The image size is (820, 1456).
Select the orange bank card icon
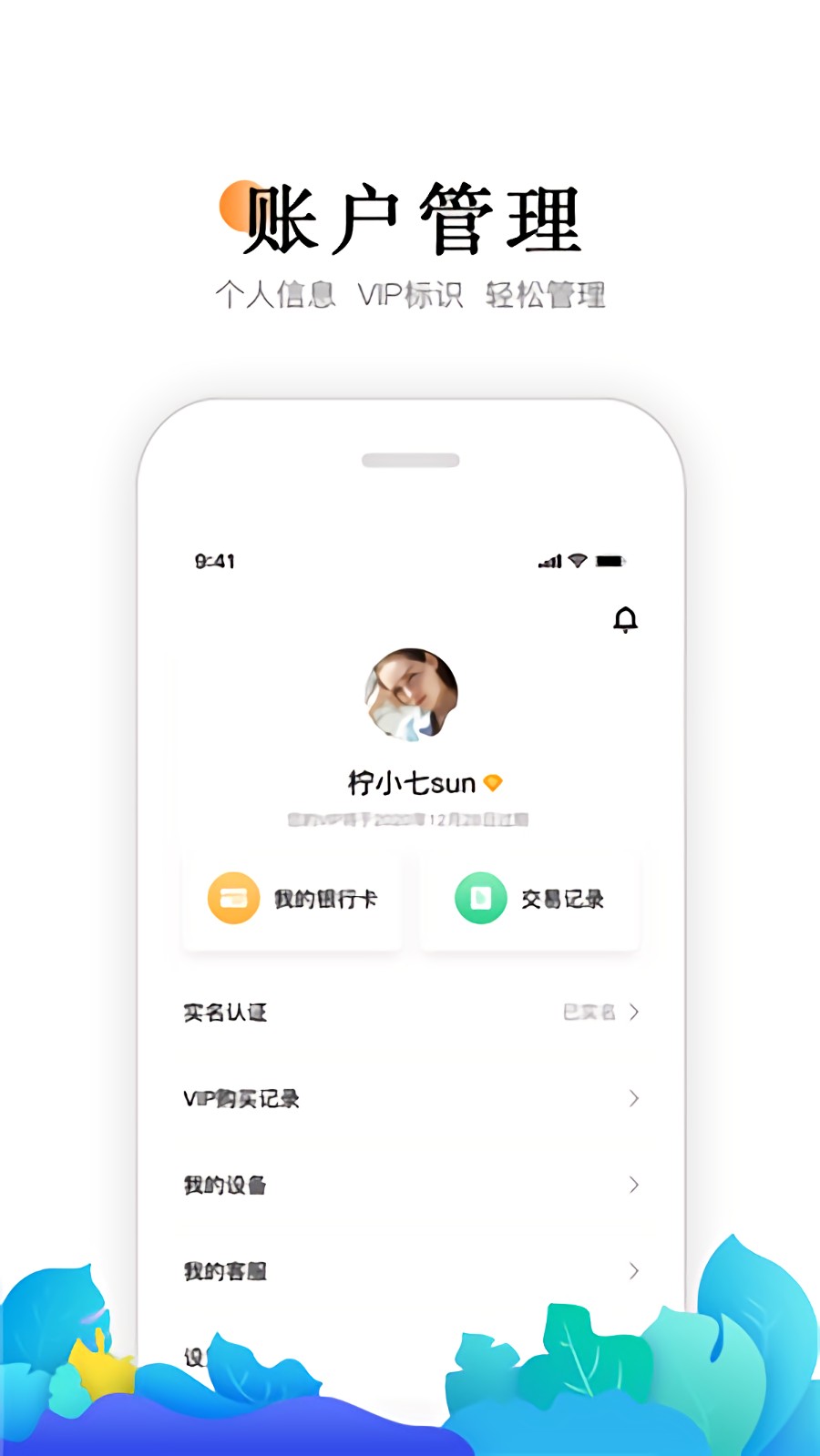point(233,898)
